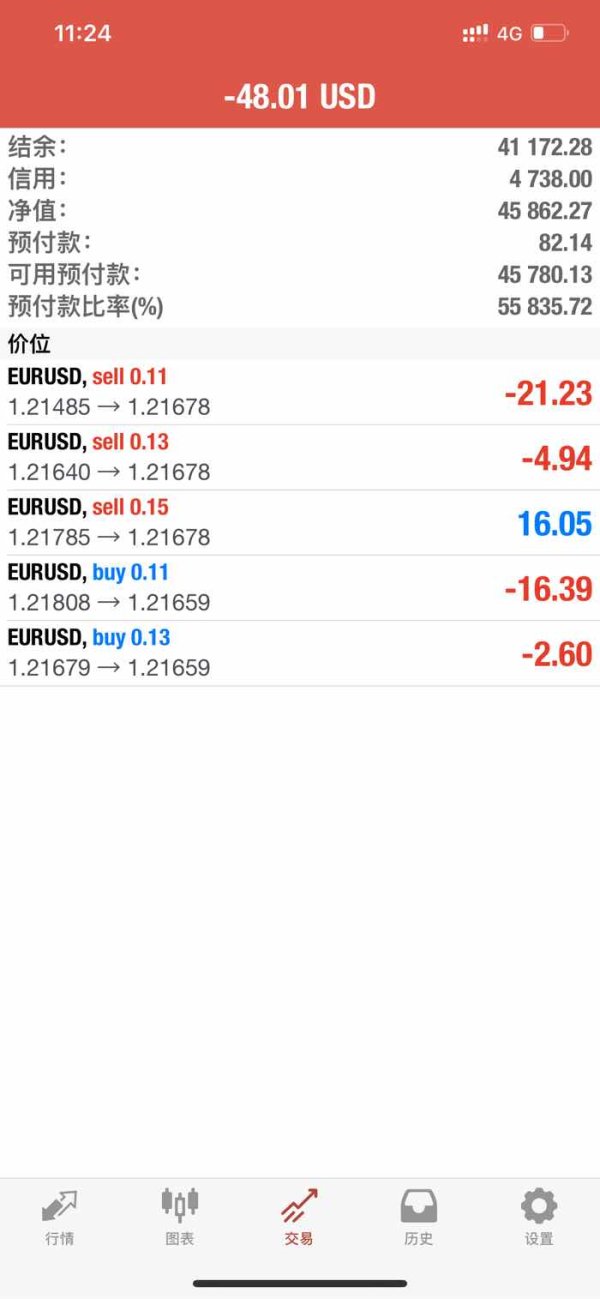
Task: Expand the EURUSD sell 0.15 position
Action: 300,522
